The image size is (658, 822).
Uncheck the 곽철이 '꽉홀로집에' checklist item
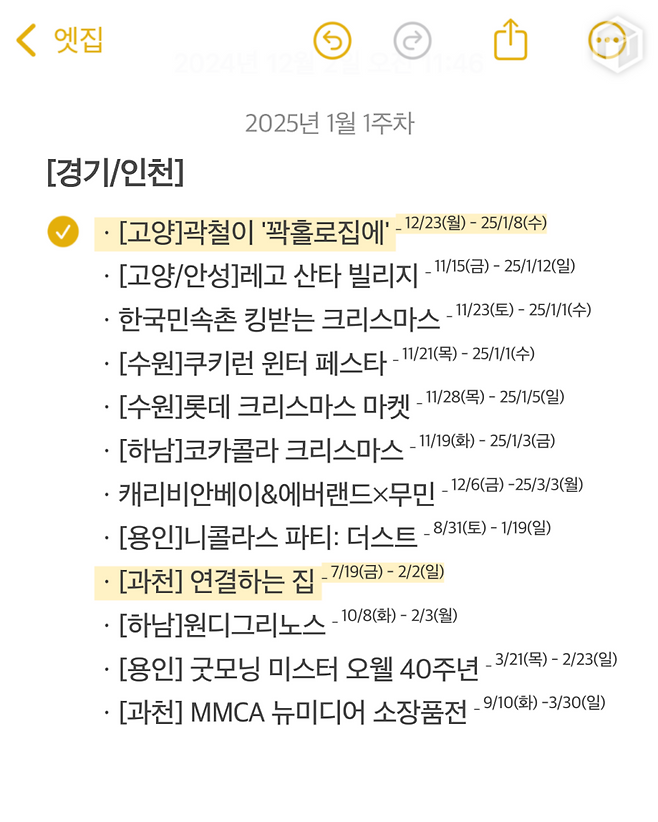tap(63, 231)
